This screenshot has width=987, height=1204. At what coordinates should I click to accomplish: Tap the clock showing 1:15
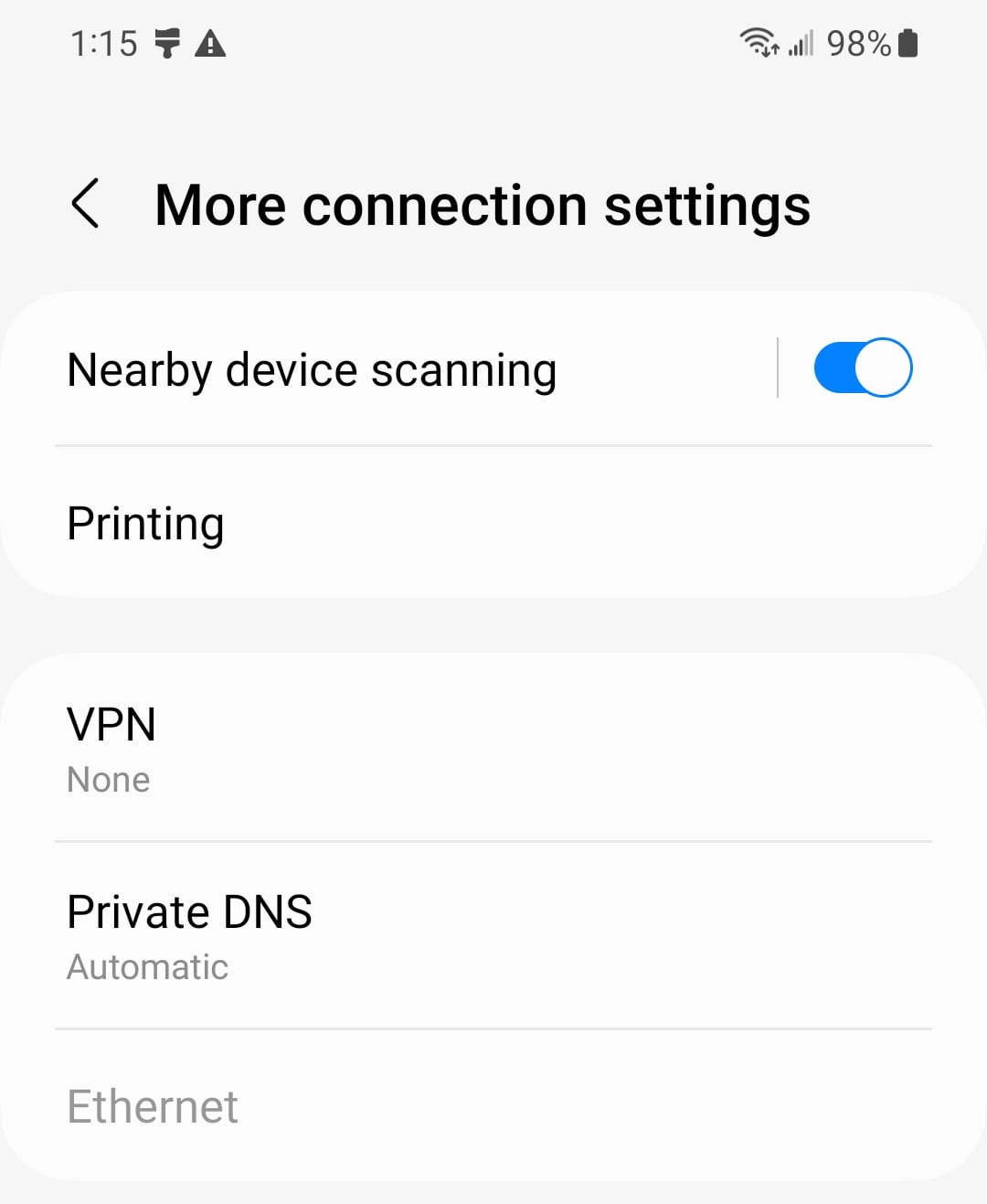(103, 41)
